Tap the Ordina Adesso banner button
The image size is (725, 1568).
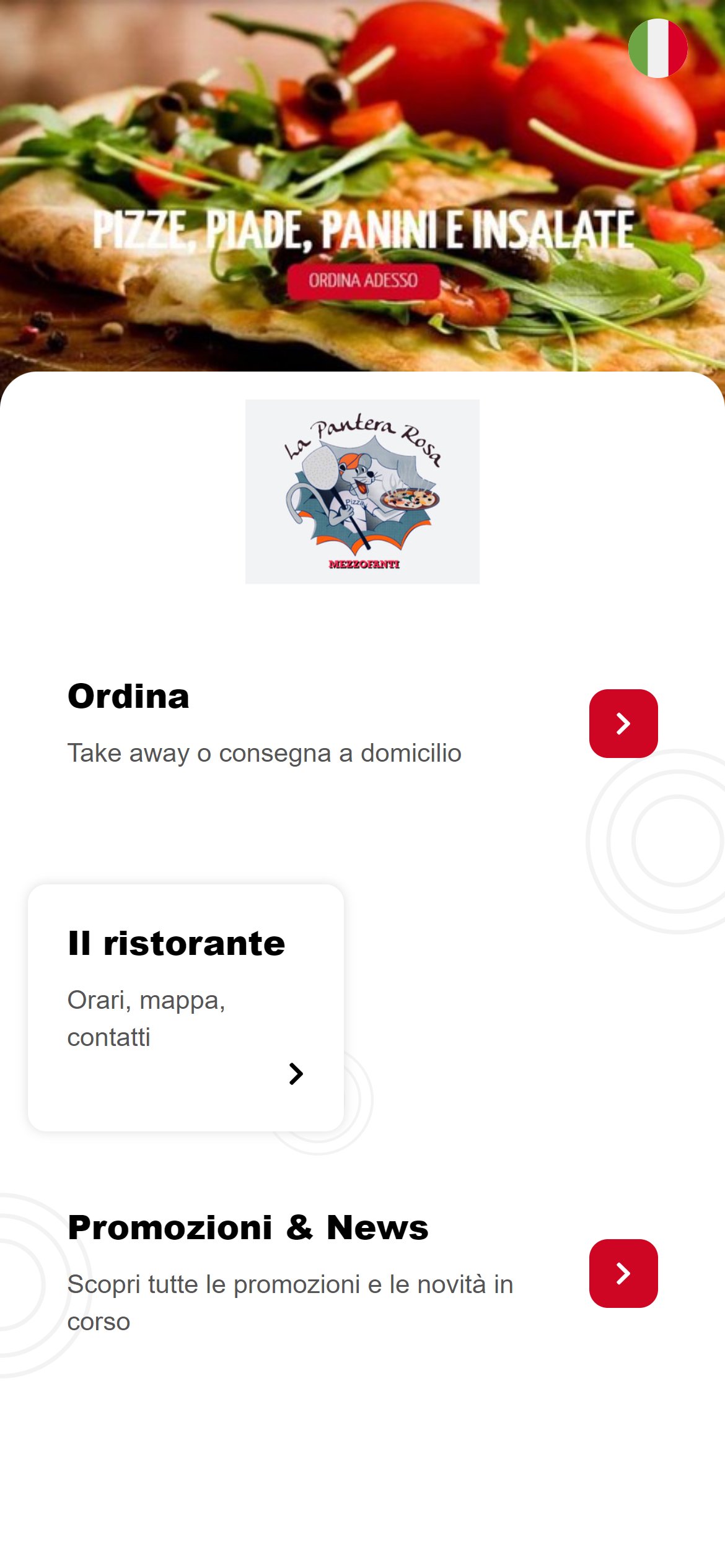363,281
